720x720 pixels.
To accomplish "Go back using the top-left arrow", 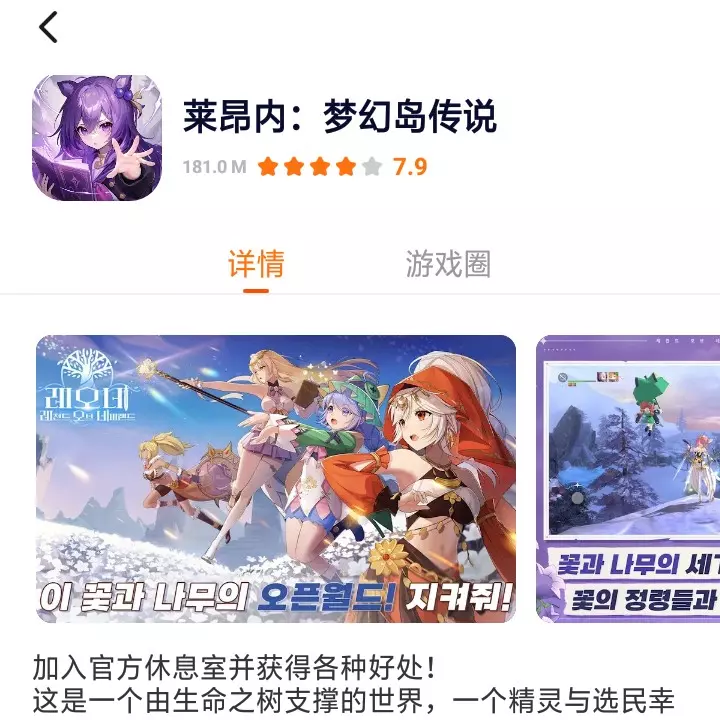I will [x=48, y=28].
